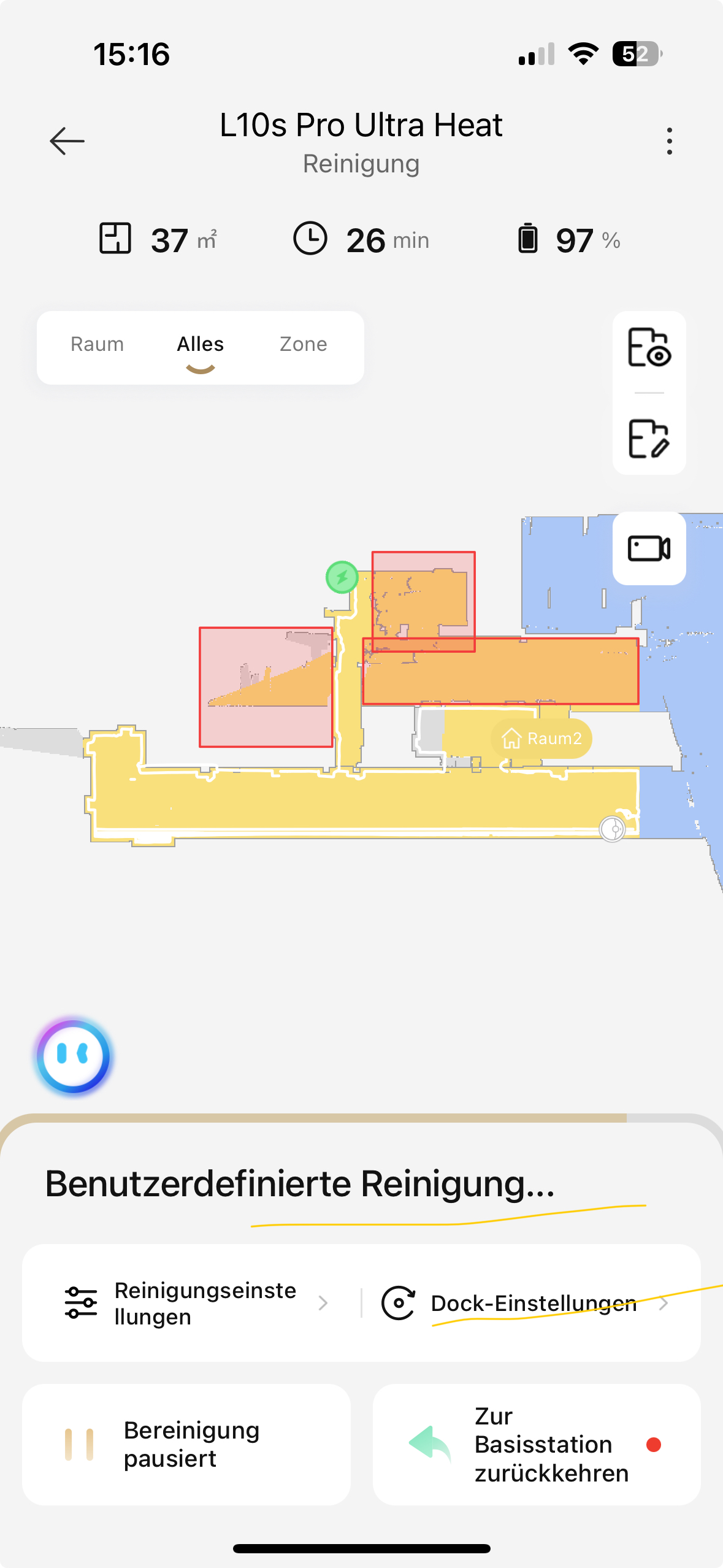Select the Alles cleaning mode tab
723x1568 pixels.
click(200, 344)
